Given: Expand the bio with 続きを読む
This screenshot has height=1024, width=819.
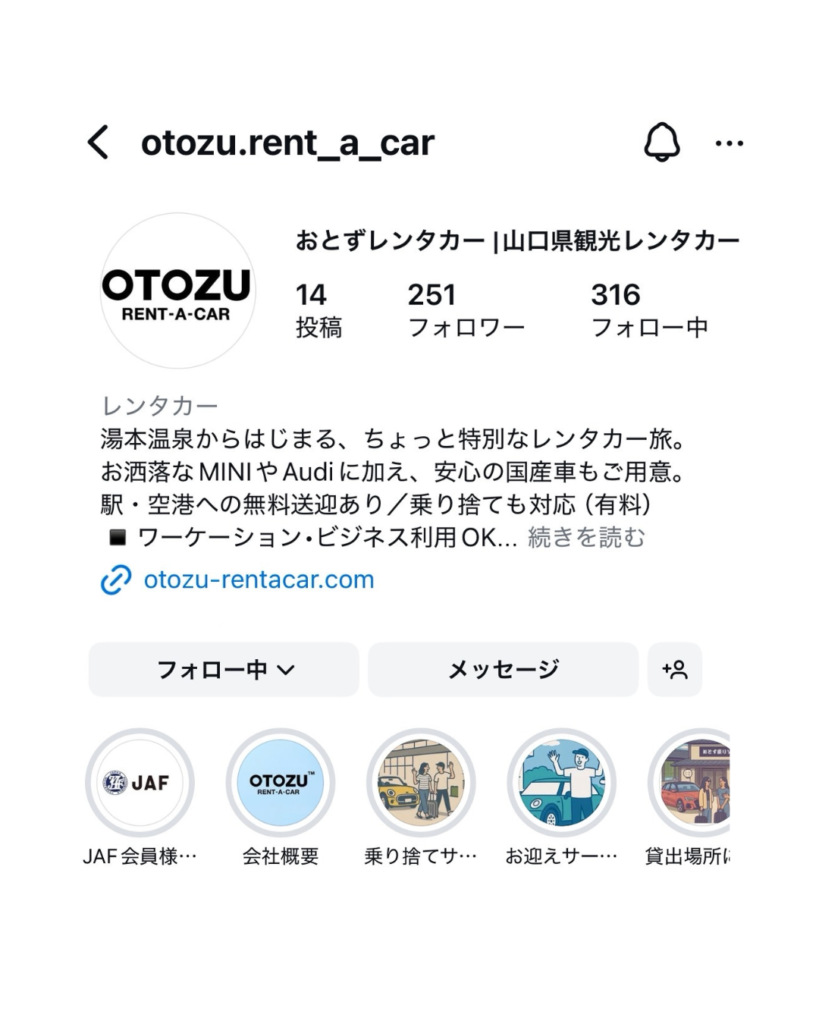Looking at the screenshot, I should tap(586, 538).
